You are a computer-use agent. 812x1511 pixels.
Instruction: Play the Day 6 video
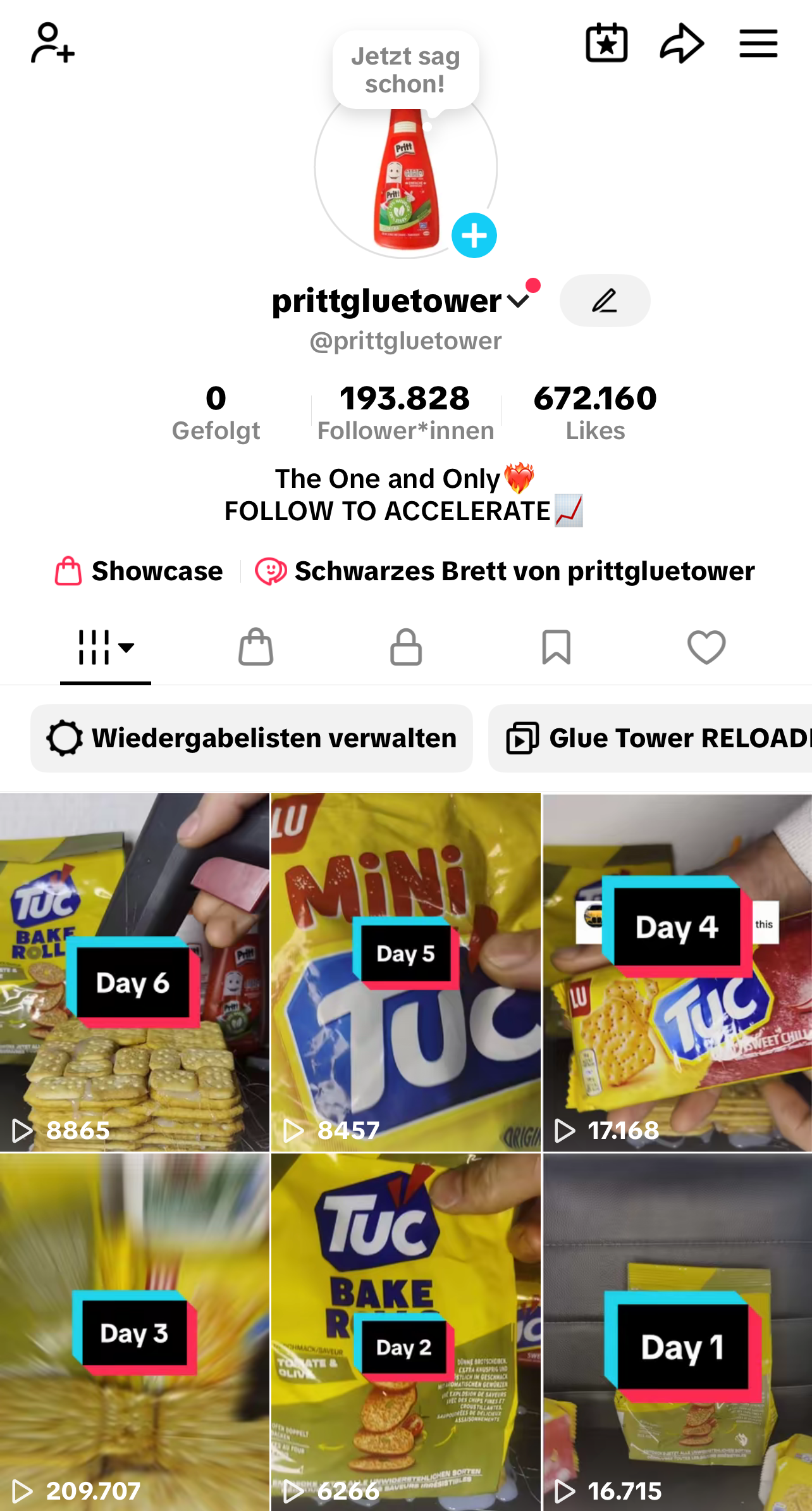pyautogui.click(x=134, y=972)
